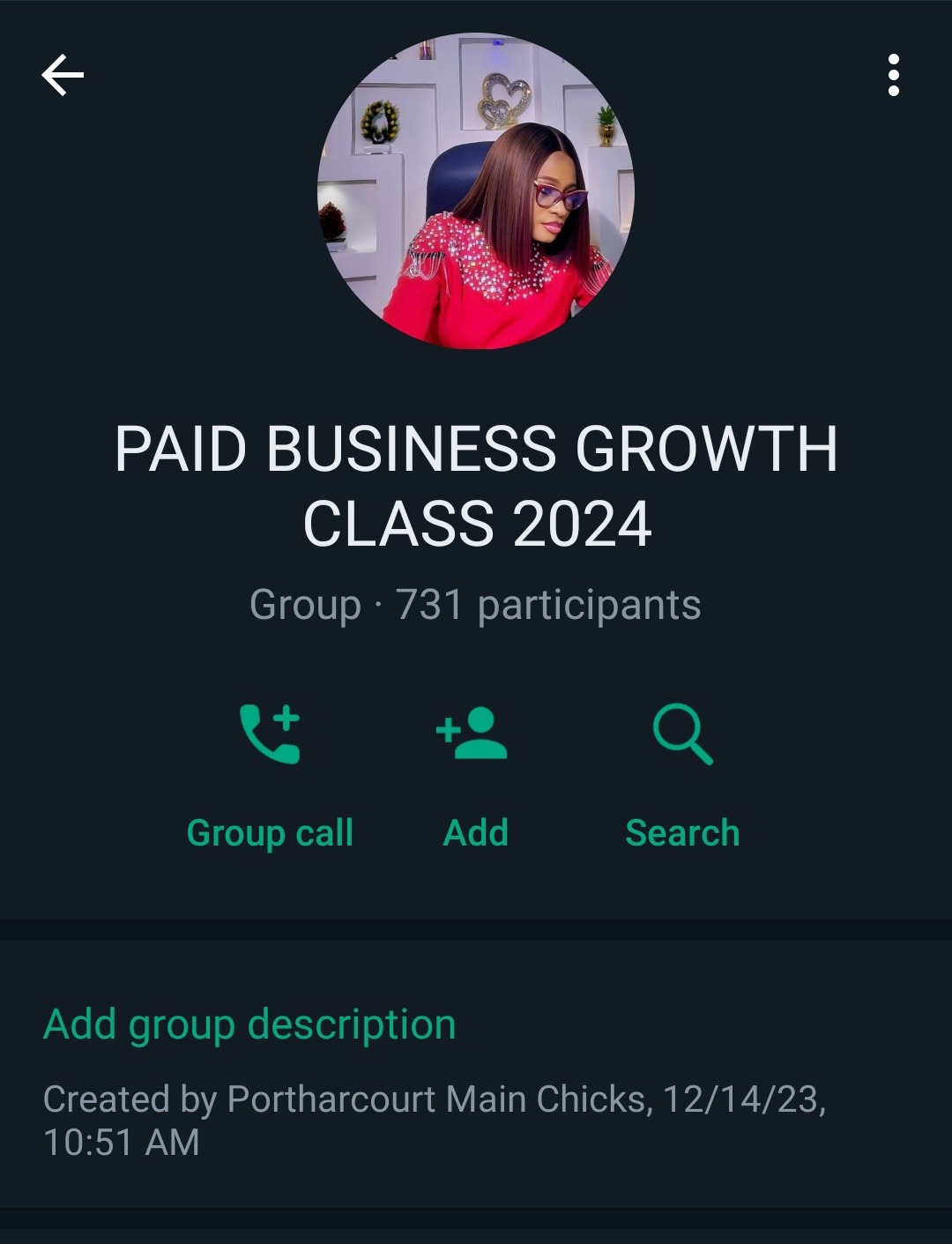View the group profile photo

tap(475, 190)
